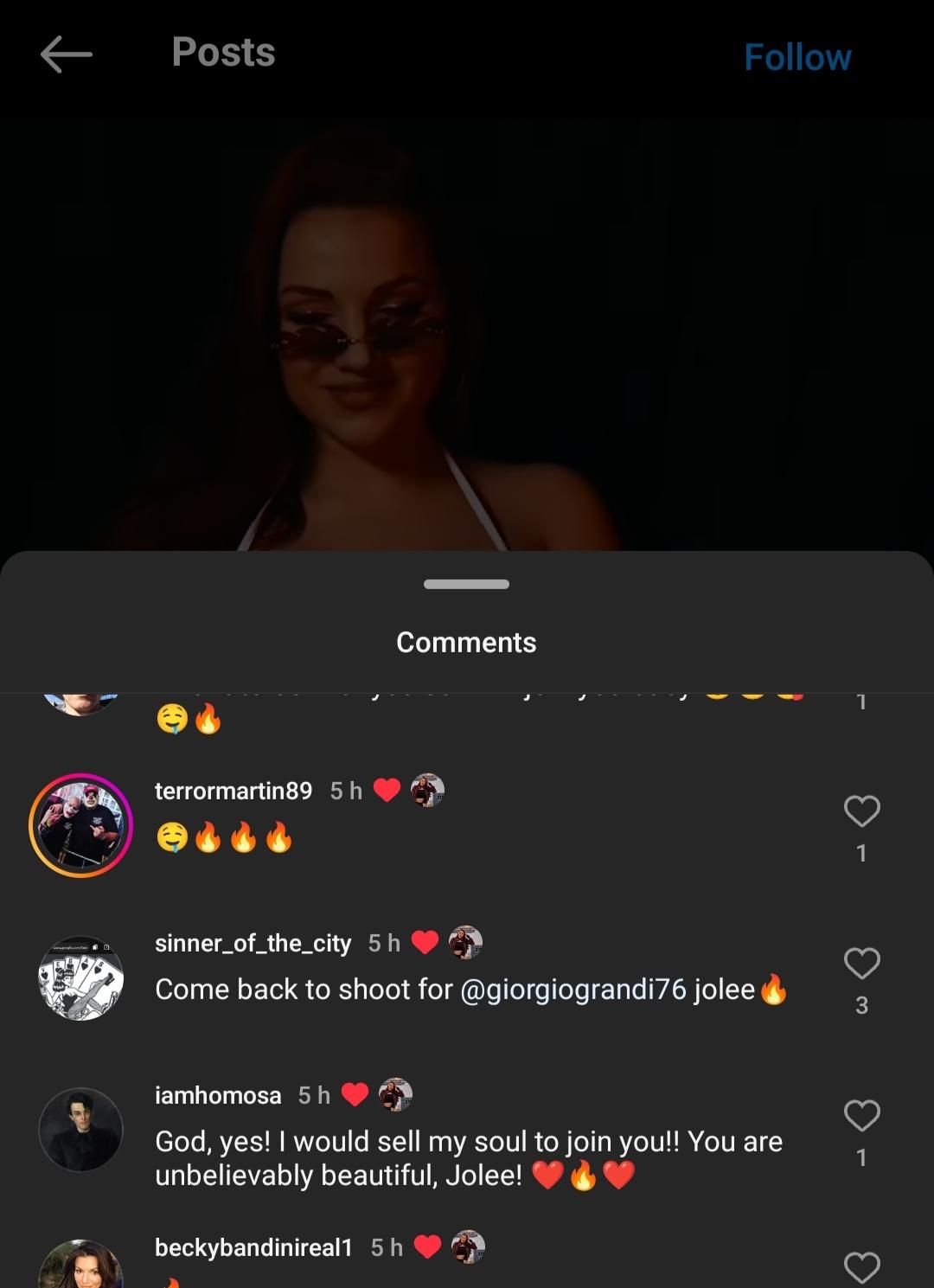Screen dimensions: 934x1288
Task: Like iamhomosa's comment
Action: point(861,1116)
